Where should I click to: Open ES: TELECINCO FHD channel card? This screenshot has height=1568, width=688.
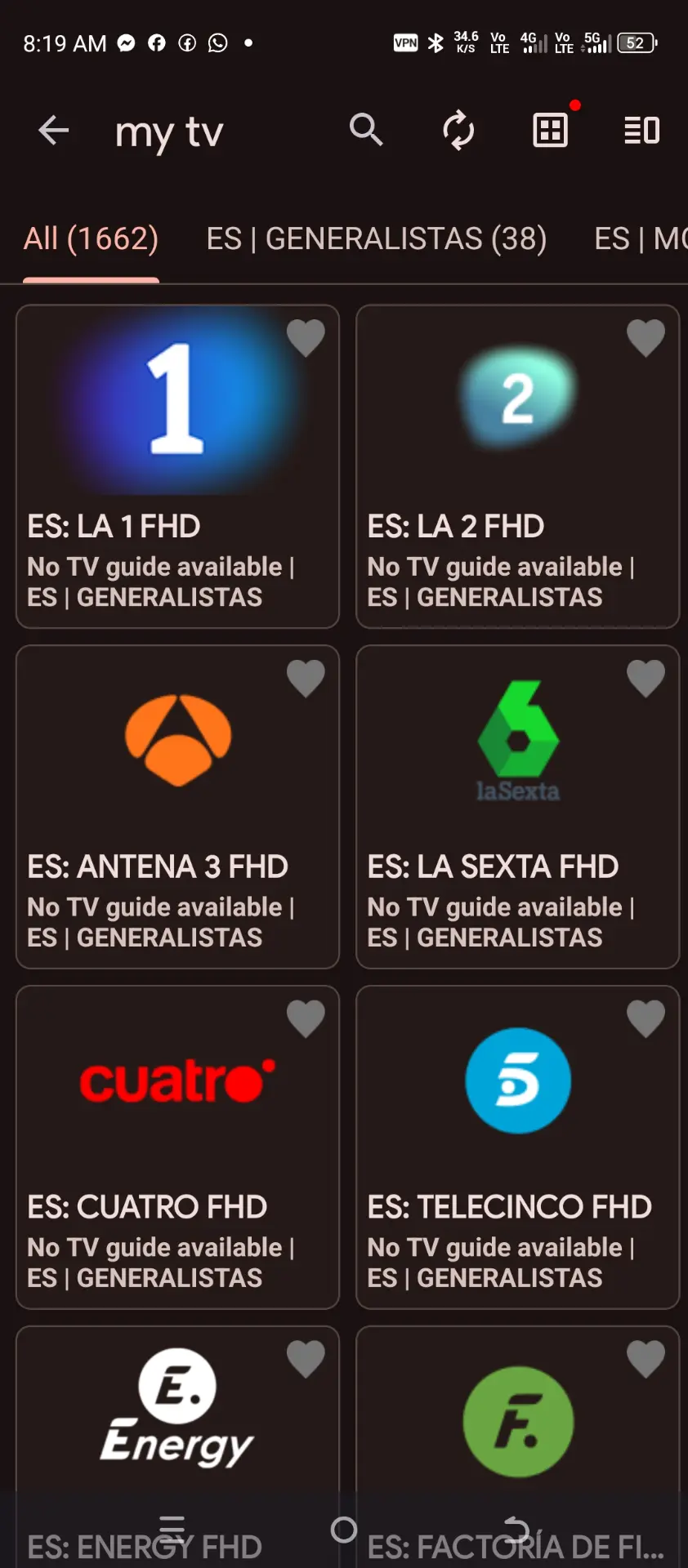coord(517,1147)
